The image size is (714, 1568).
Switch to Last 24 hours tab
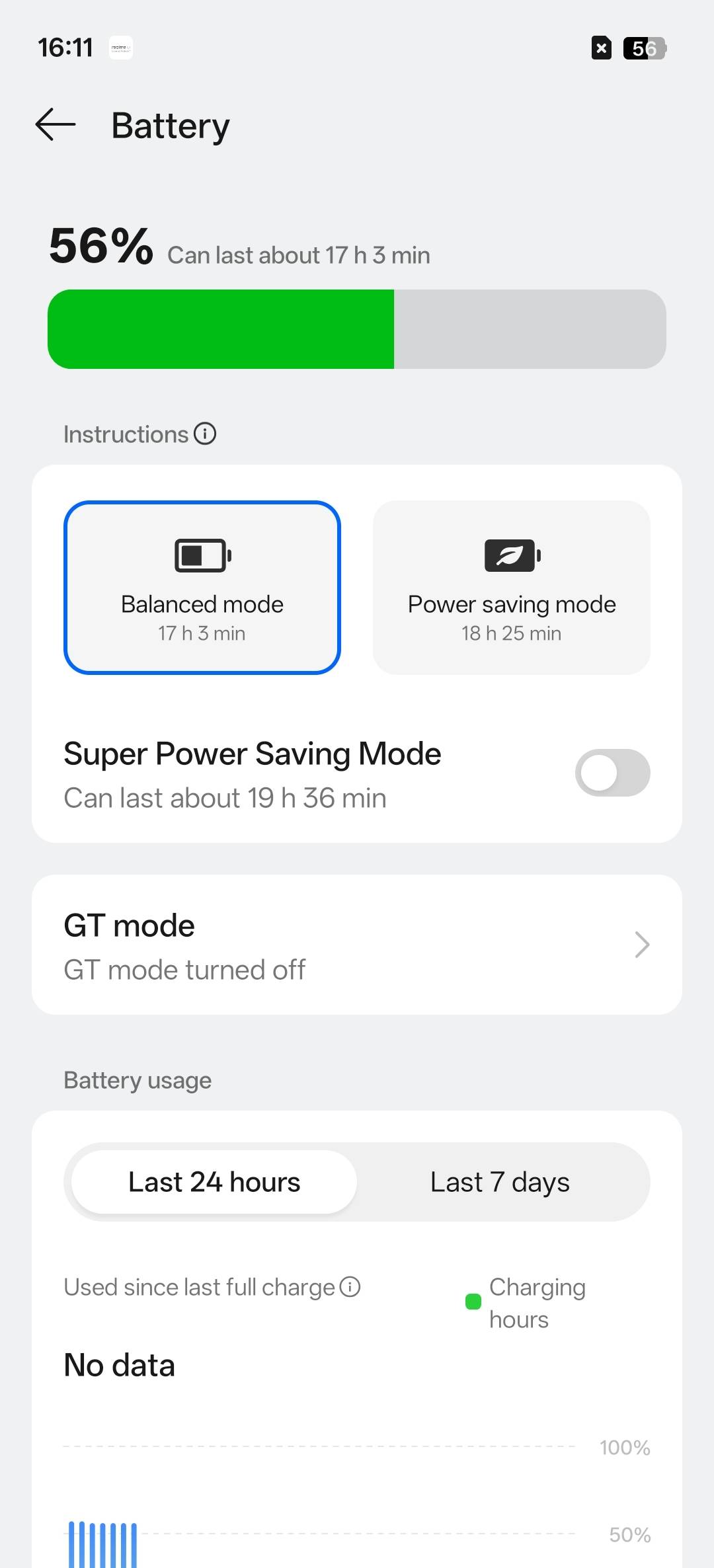214,1182
